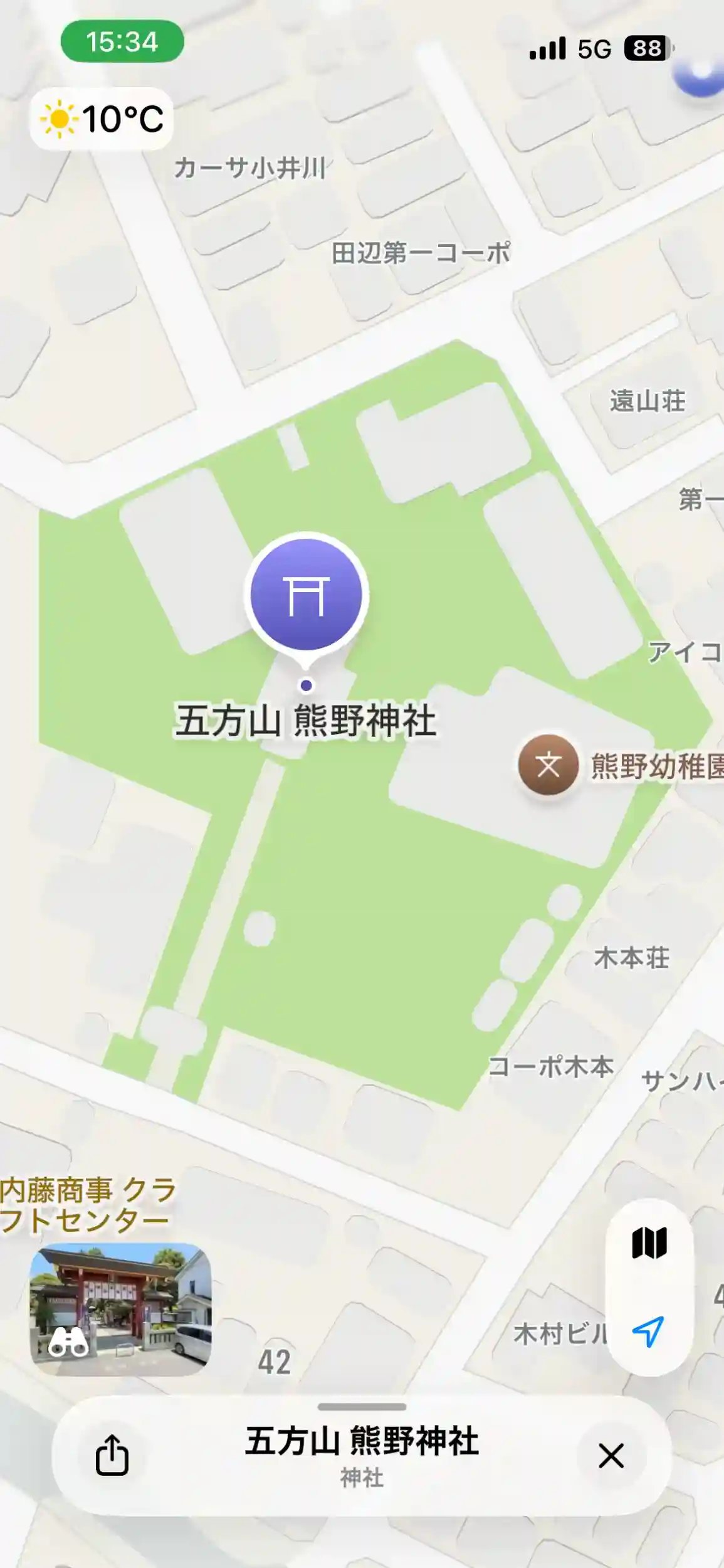This screenshot has height=1568, width=724.
Task: Close the 五方山 熊野神社 place card
Action: [x=611, y=1455]
